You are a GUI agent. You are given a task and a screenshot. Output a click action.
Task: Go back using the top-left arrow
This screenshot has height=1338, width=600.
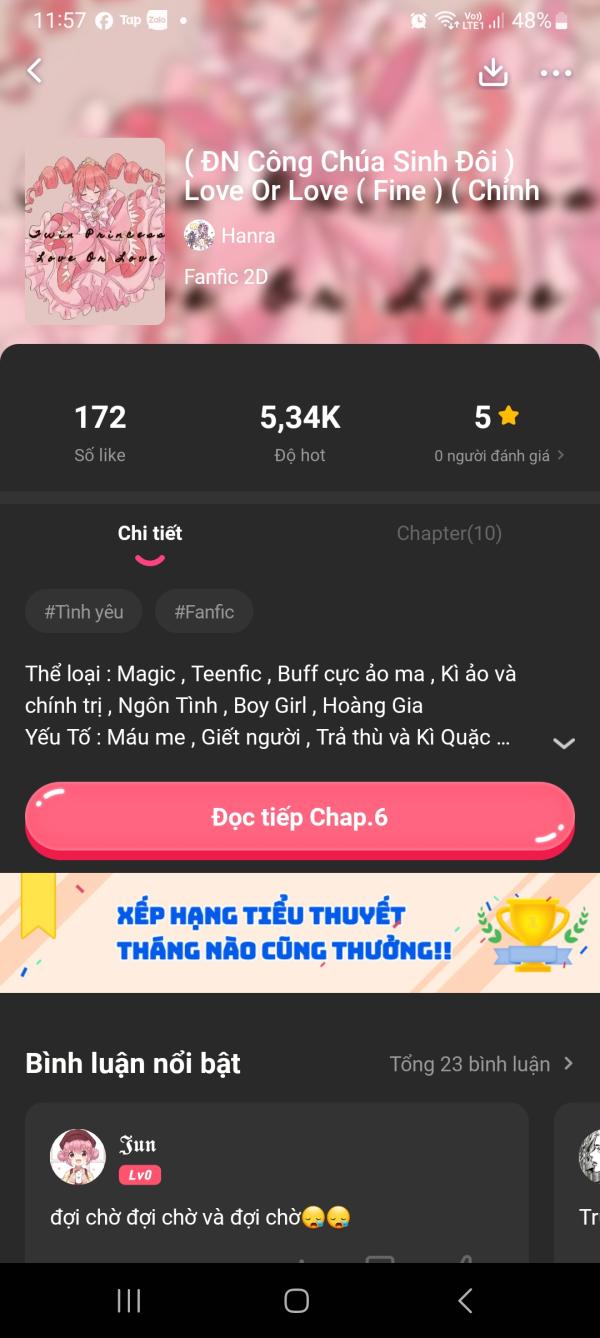tap(35, 71)
